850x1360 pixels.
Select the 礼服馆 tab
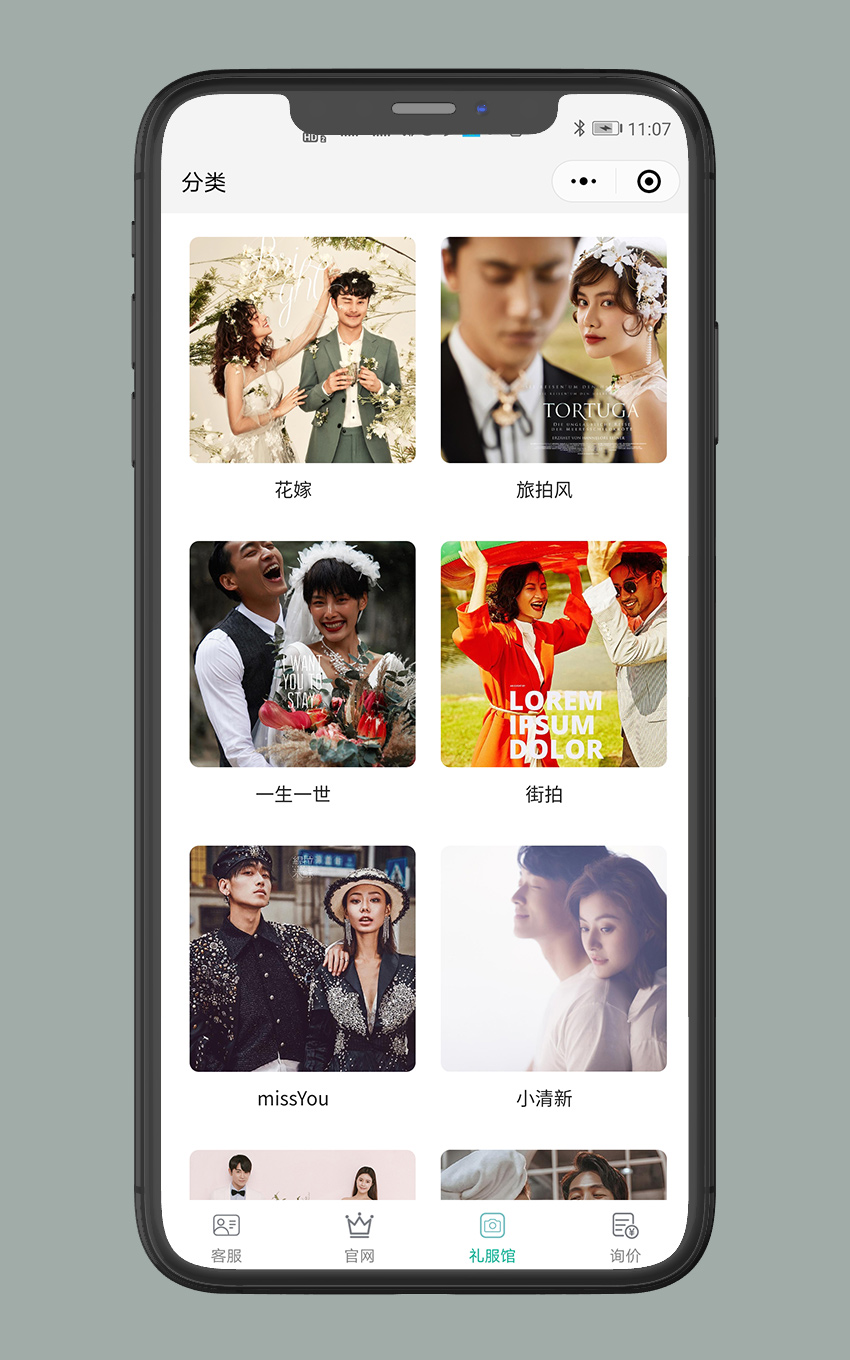[492, 1237]
